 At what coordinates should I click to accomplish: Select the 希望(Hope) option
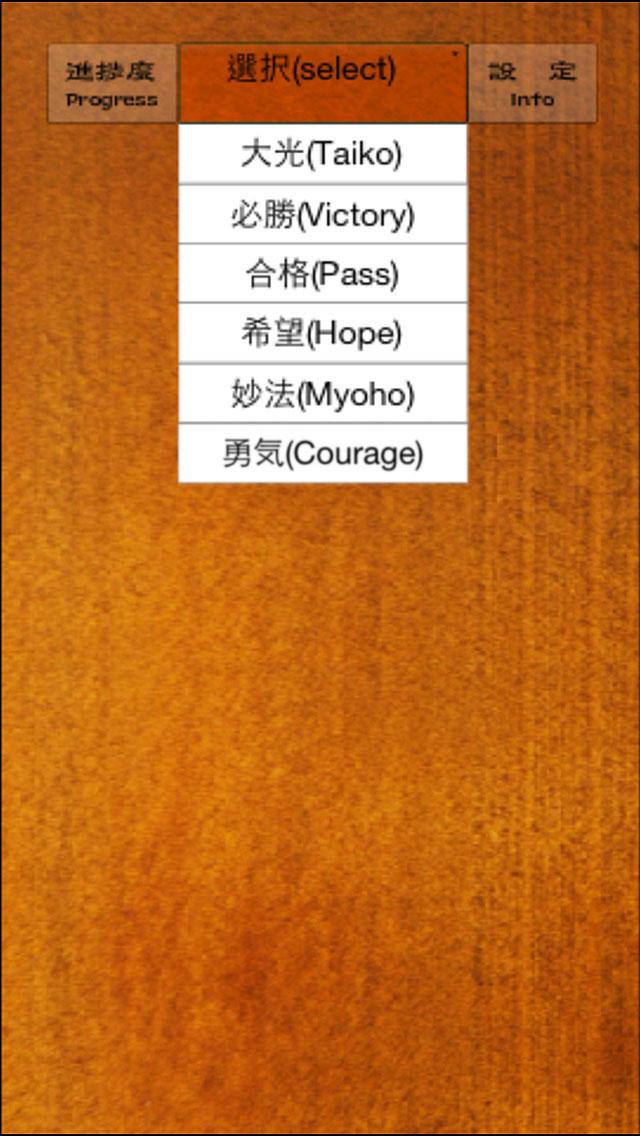coord(322,334)
